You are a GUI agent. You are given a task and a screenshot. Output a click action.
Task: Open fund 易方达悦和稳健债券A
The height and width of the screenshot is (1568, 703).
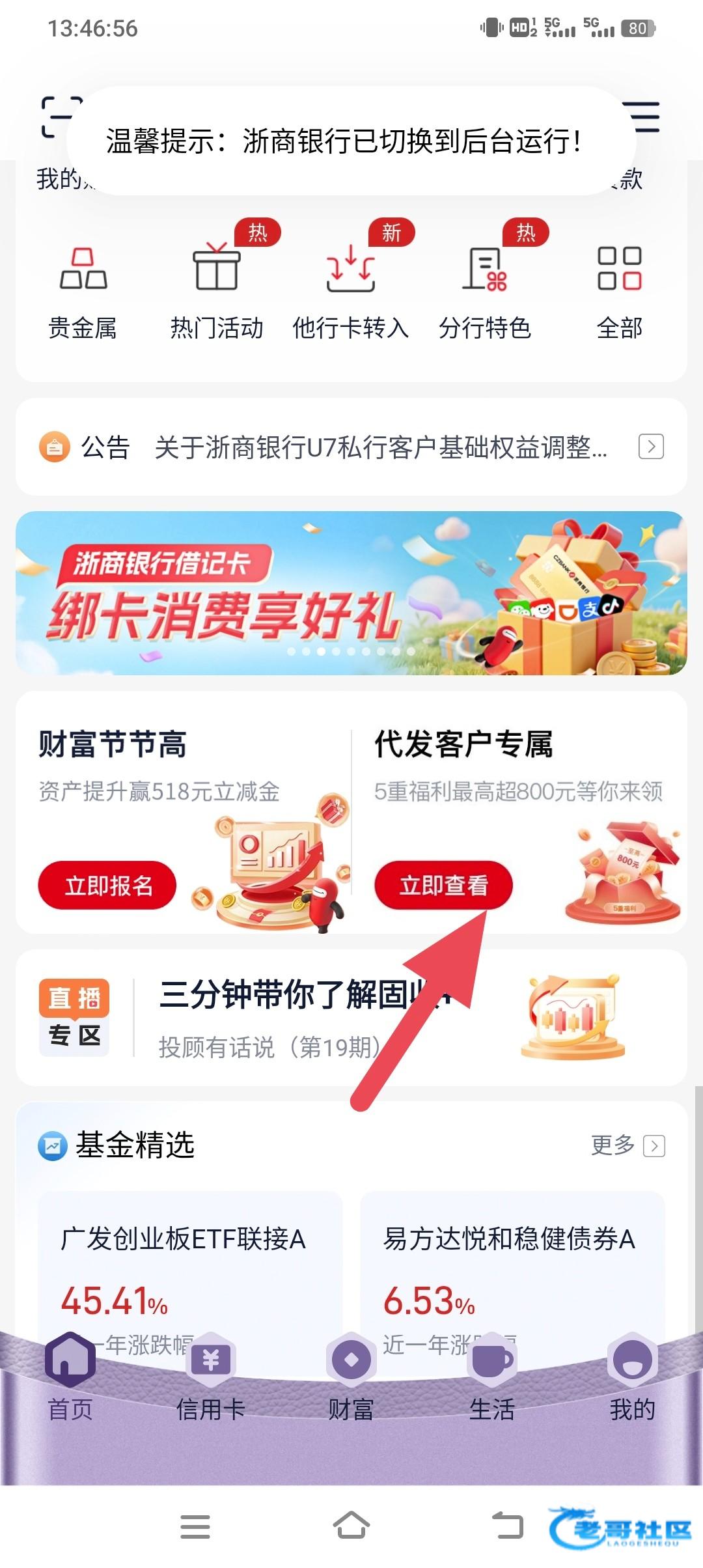[x=512, y=1276]
